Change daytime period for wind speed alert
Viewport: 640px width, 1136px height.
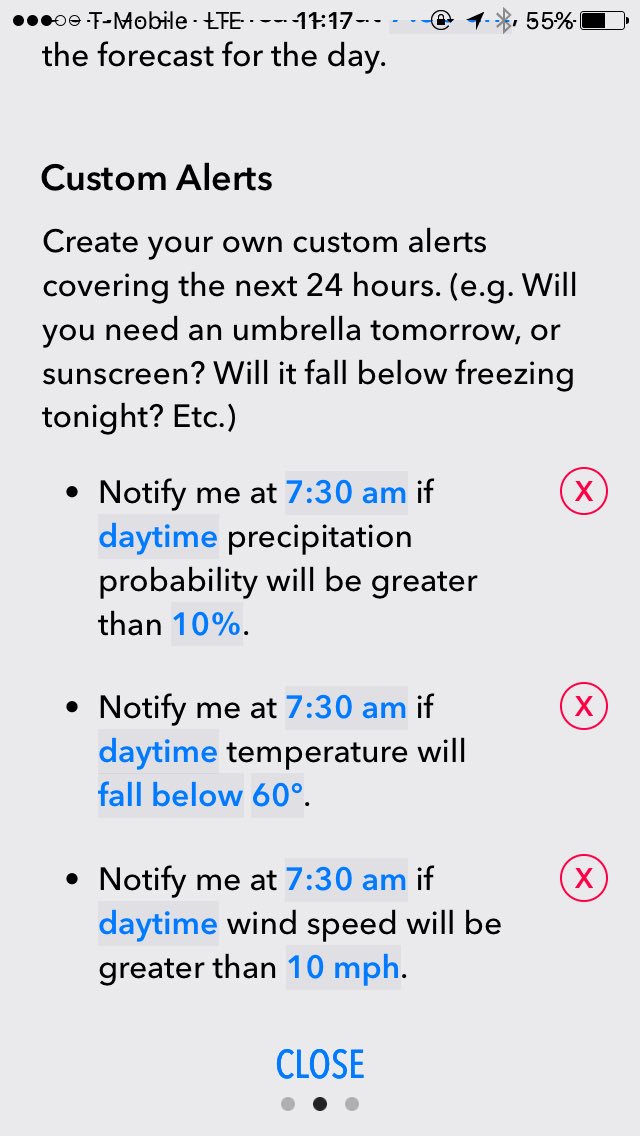[158, 923]
